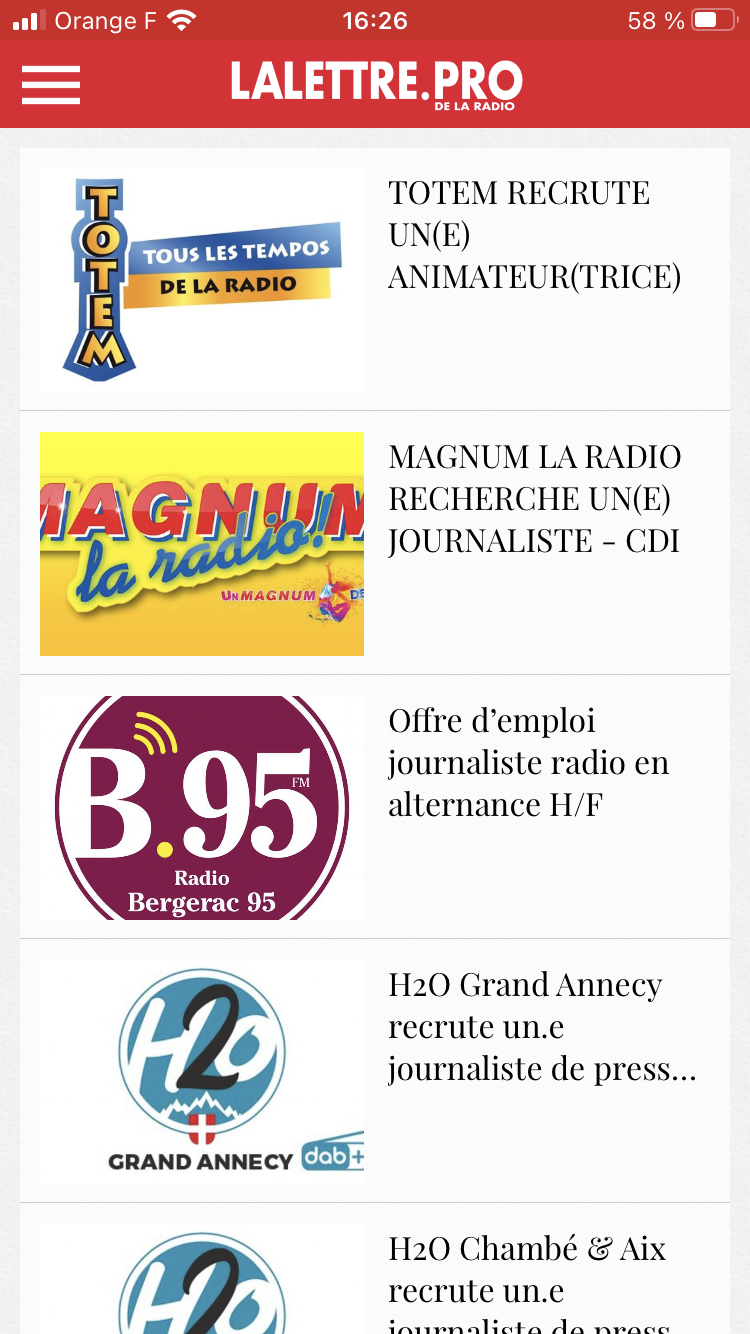Open the TOTEM animateur(trice) job article
Image resolution: width=750 pixels, height=1334 pixels.
[535, 235]
